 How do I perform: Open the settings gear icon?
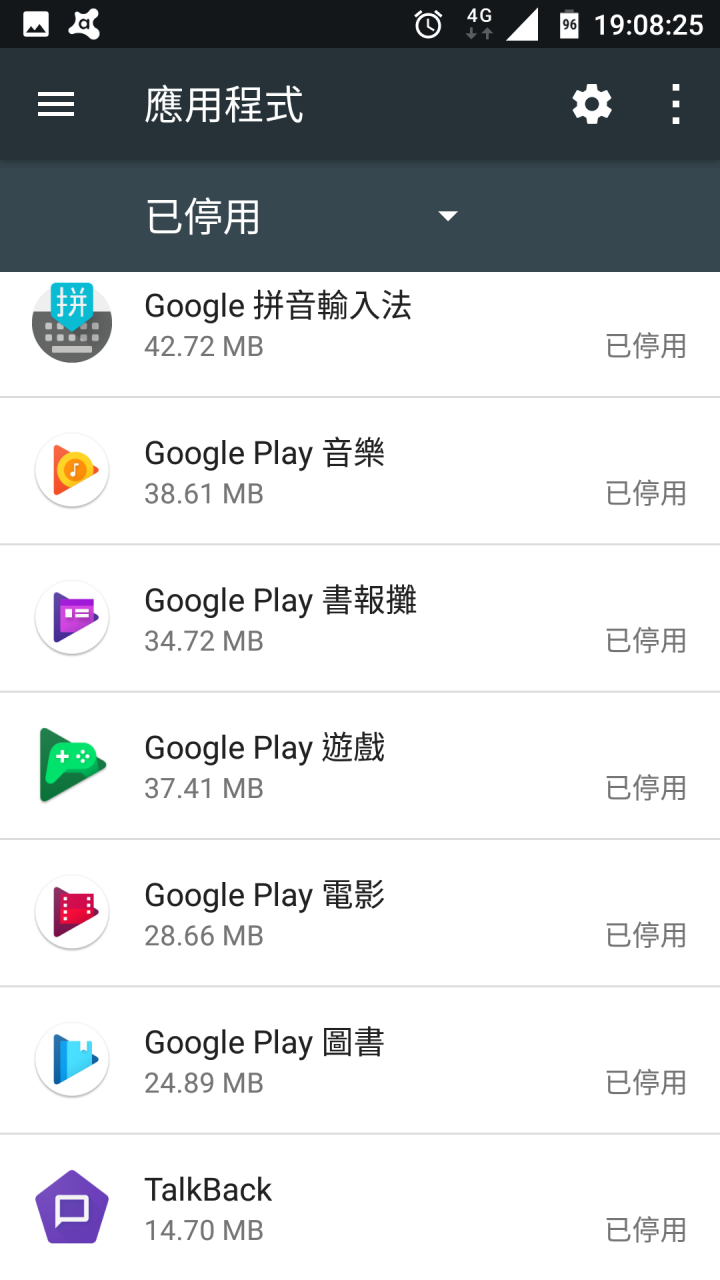(592, 105)
